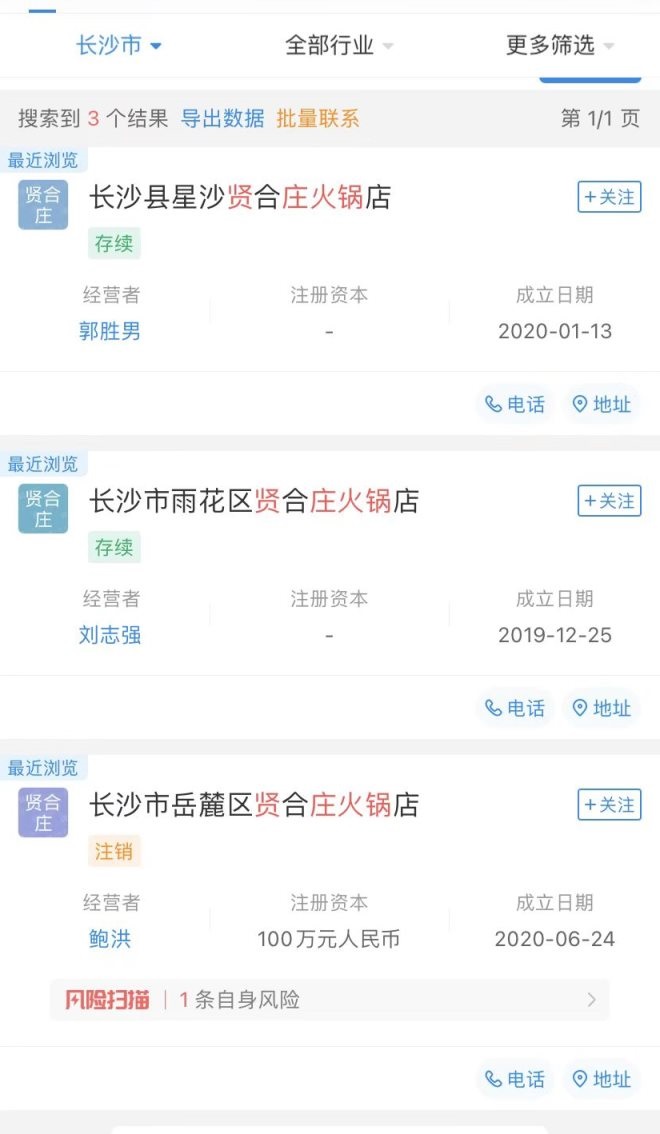Expand 风险扫描 1条自身风险 row
The image size is (660, 1134).
pos(329,999)
